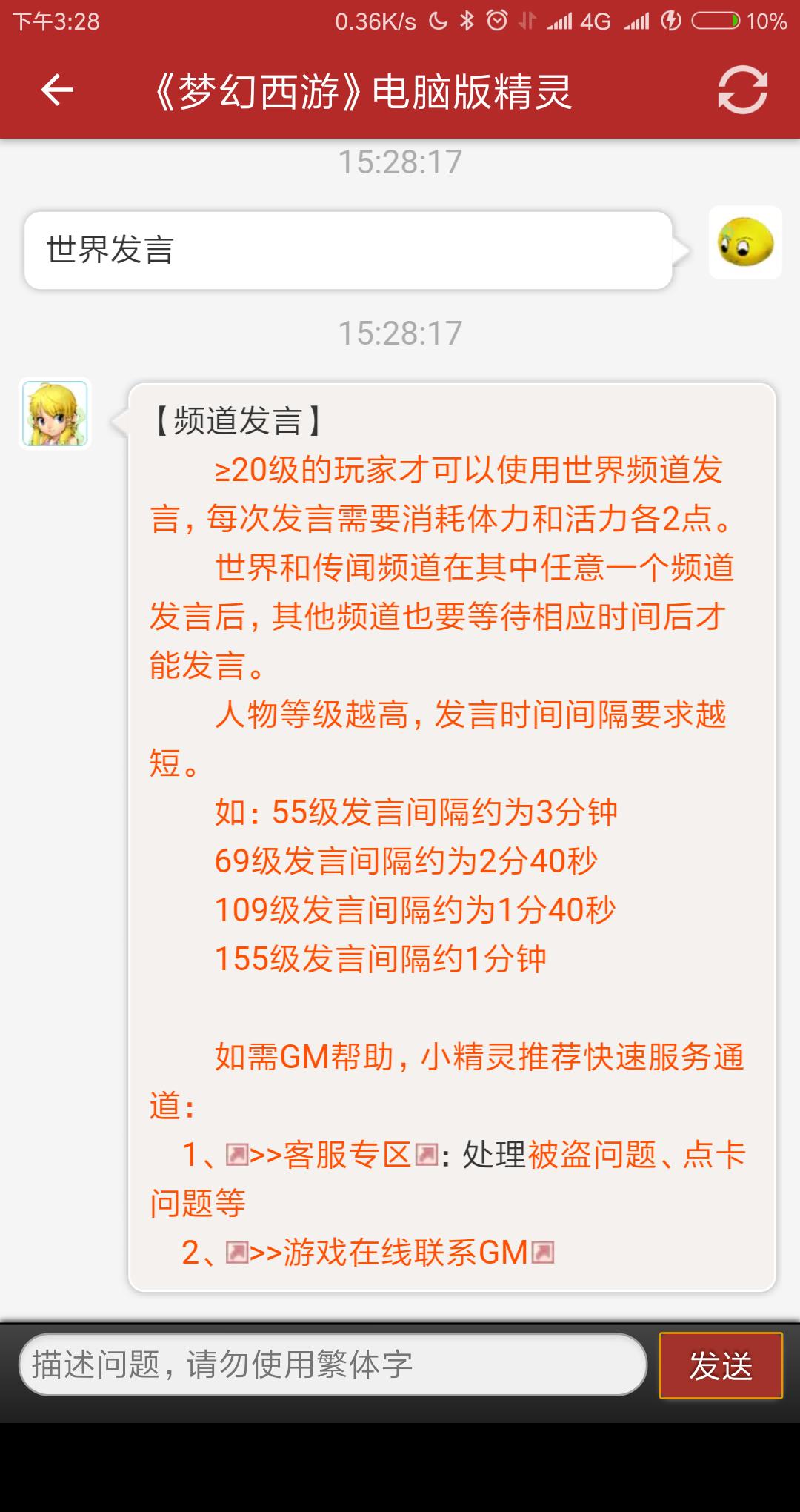Focus the 描述问题 input field
The width and height of the screenshot is (800, 1512).
point(333,1365)
